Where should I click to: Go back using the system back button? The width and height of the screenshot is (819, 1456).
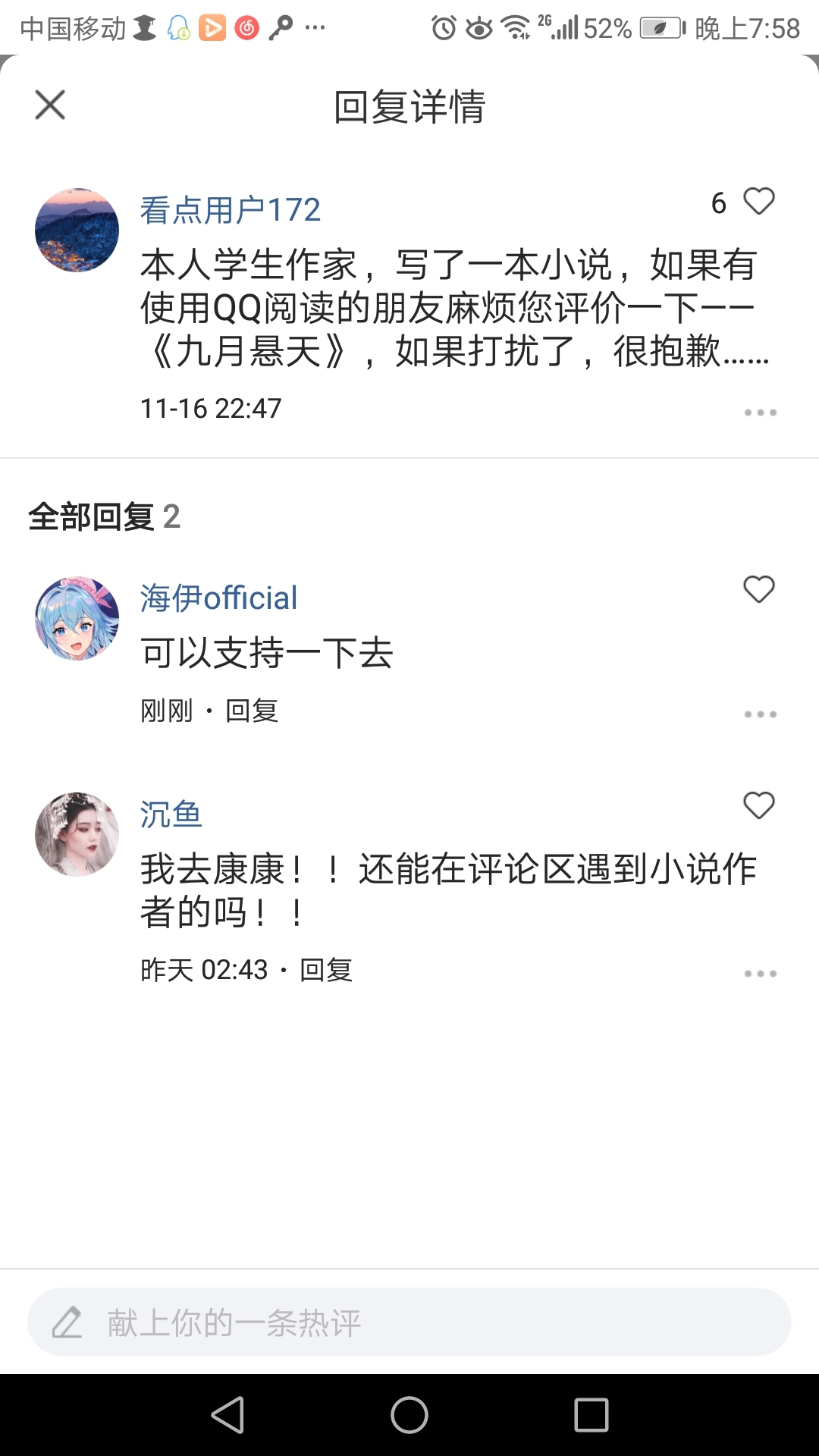227,1415
